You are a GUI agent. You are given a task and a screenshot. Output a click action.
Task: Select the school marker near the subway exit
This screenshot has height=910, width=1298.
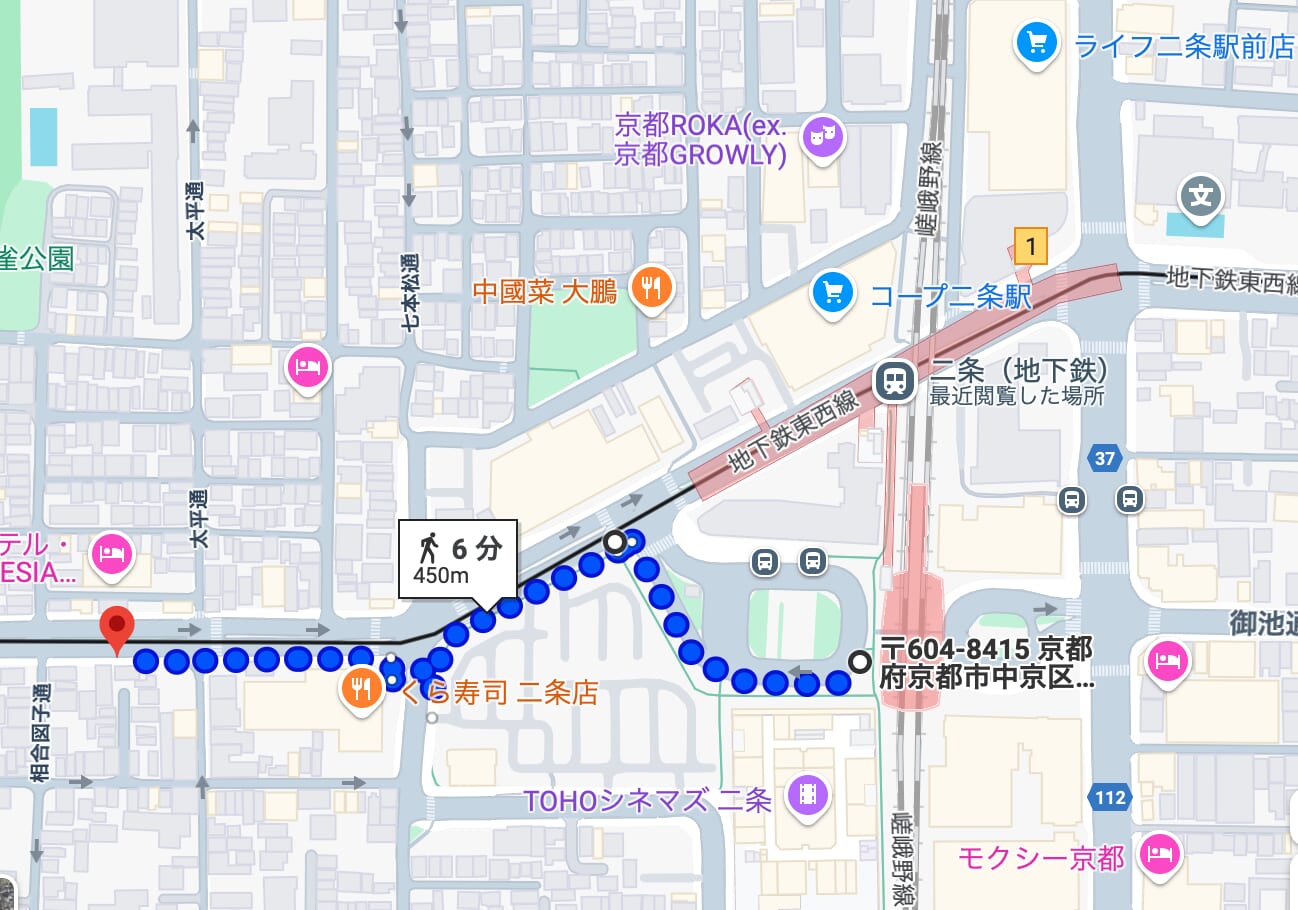1200,197
